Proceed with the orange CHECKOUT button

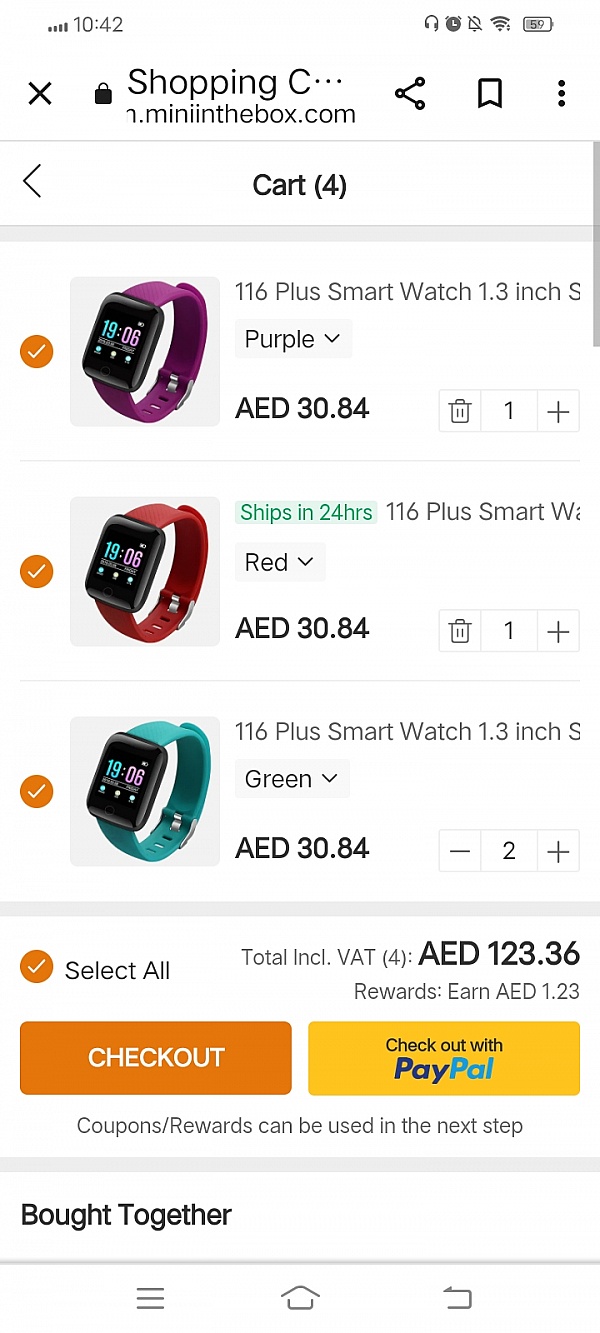[156, 1058]
